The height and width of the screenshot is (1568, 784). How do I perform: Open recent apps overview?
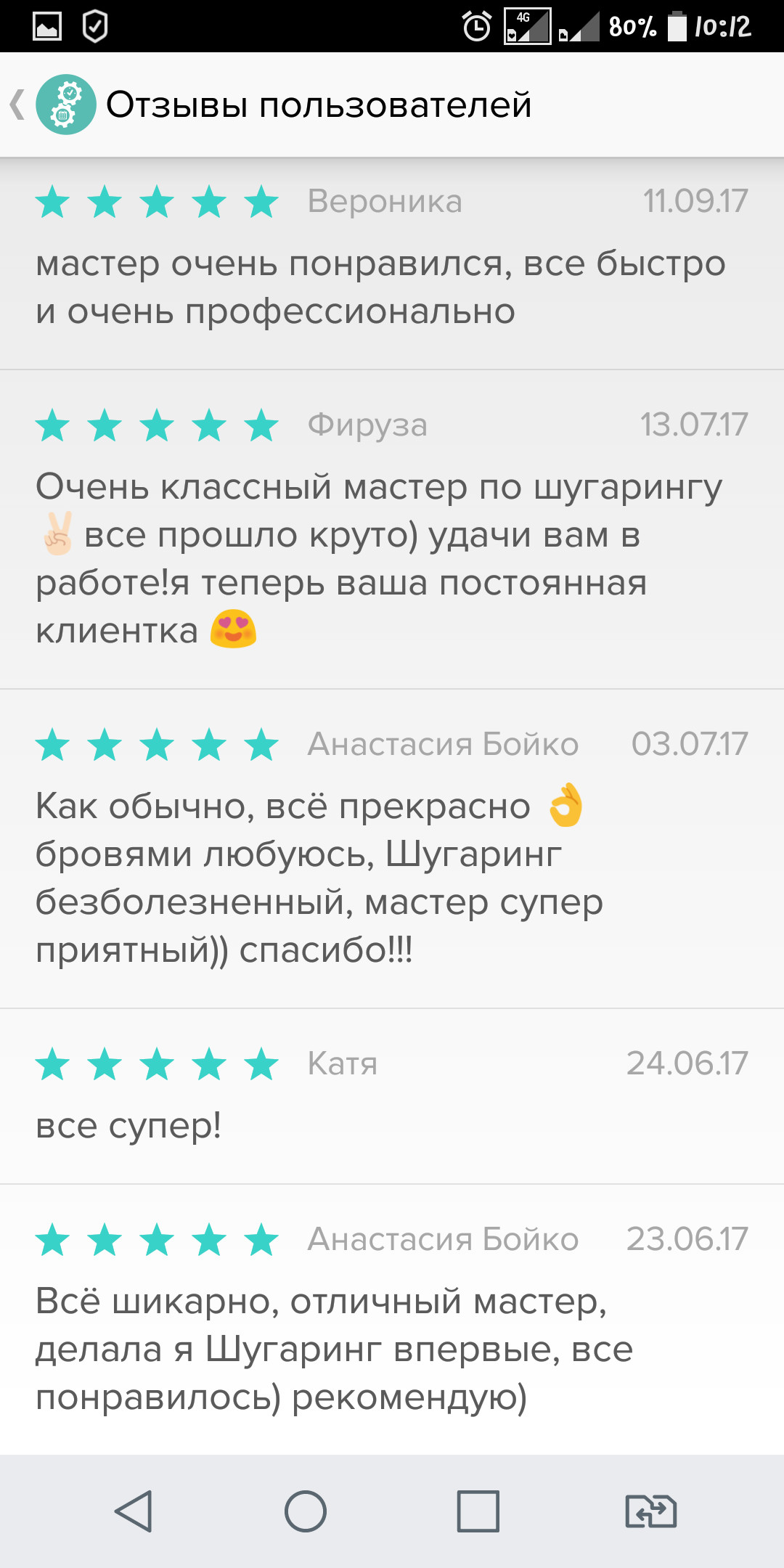478,1511
